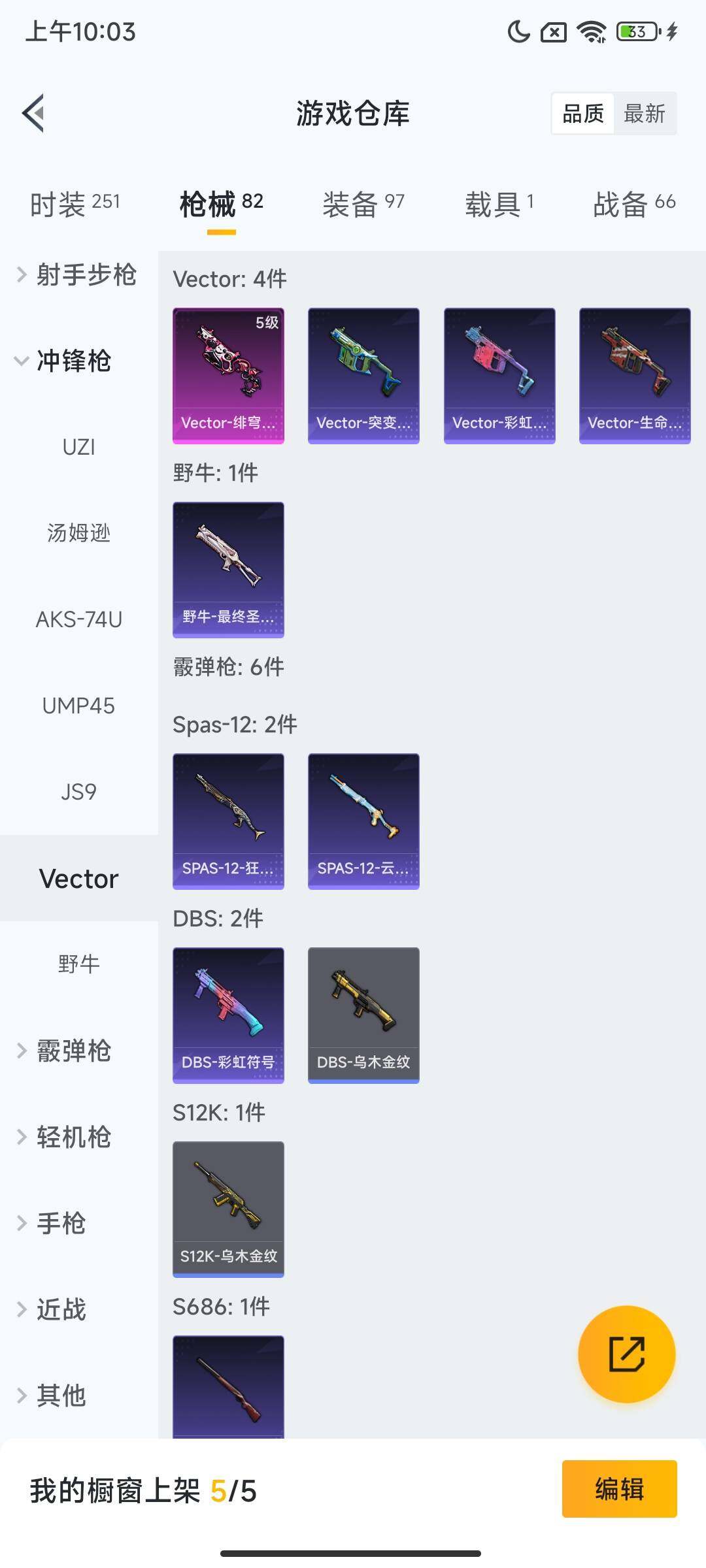Sort the warehouse by 最新

coord(644,114)
